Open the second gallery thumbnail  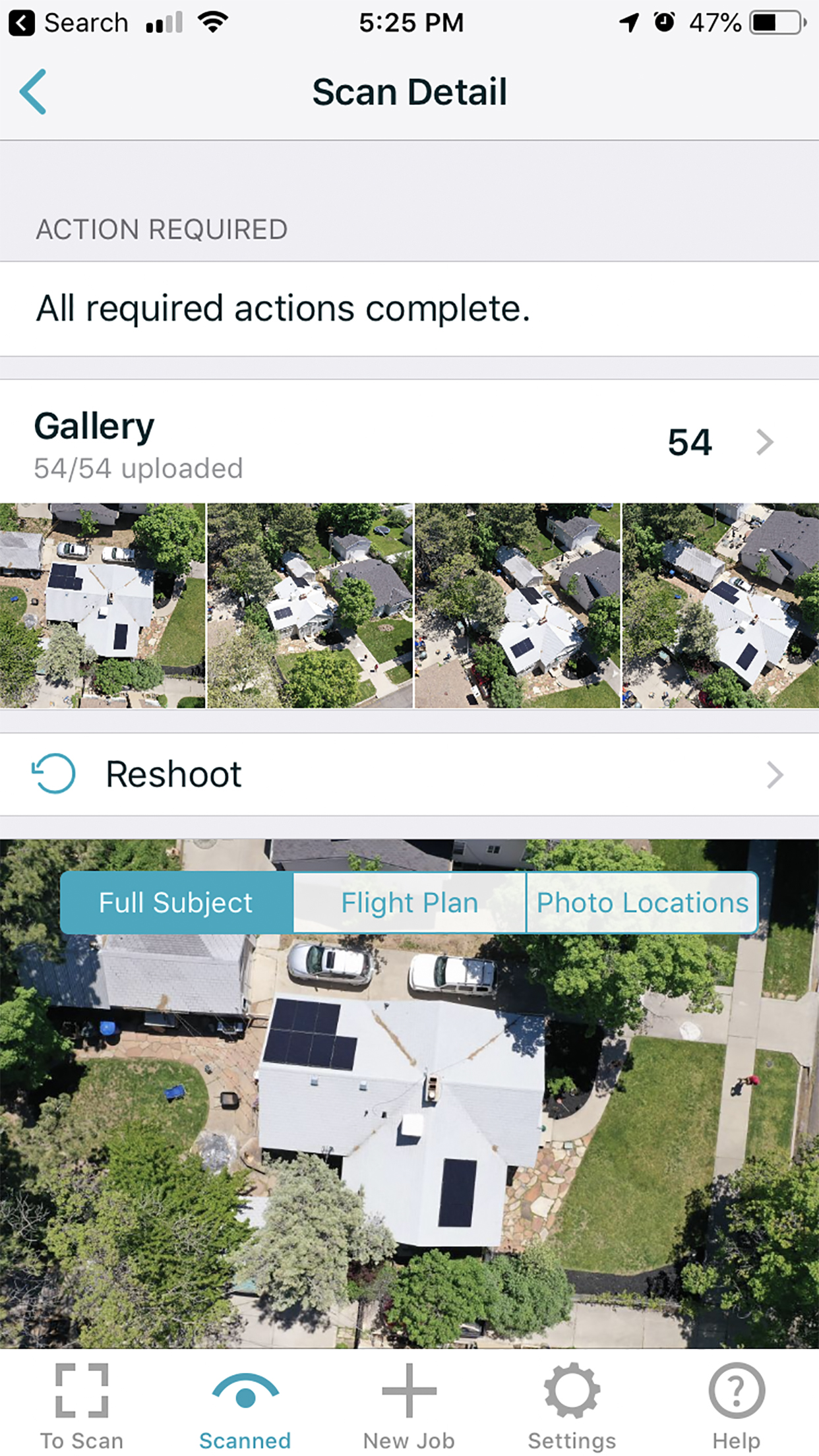[x=310, y=605]
